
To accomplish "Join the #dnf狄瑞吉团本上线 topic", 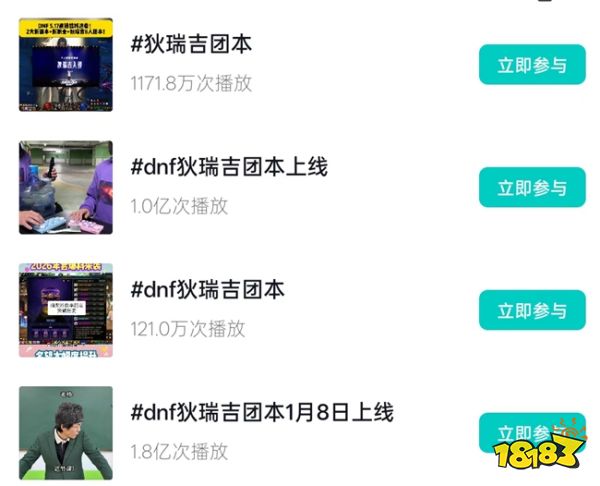I will [x=531, y=188].
